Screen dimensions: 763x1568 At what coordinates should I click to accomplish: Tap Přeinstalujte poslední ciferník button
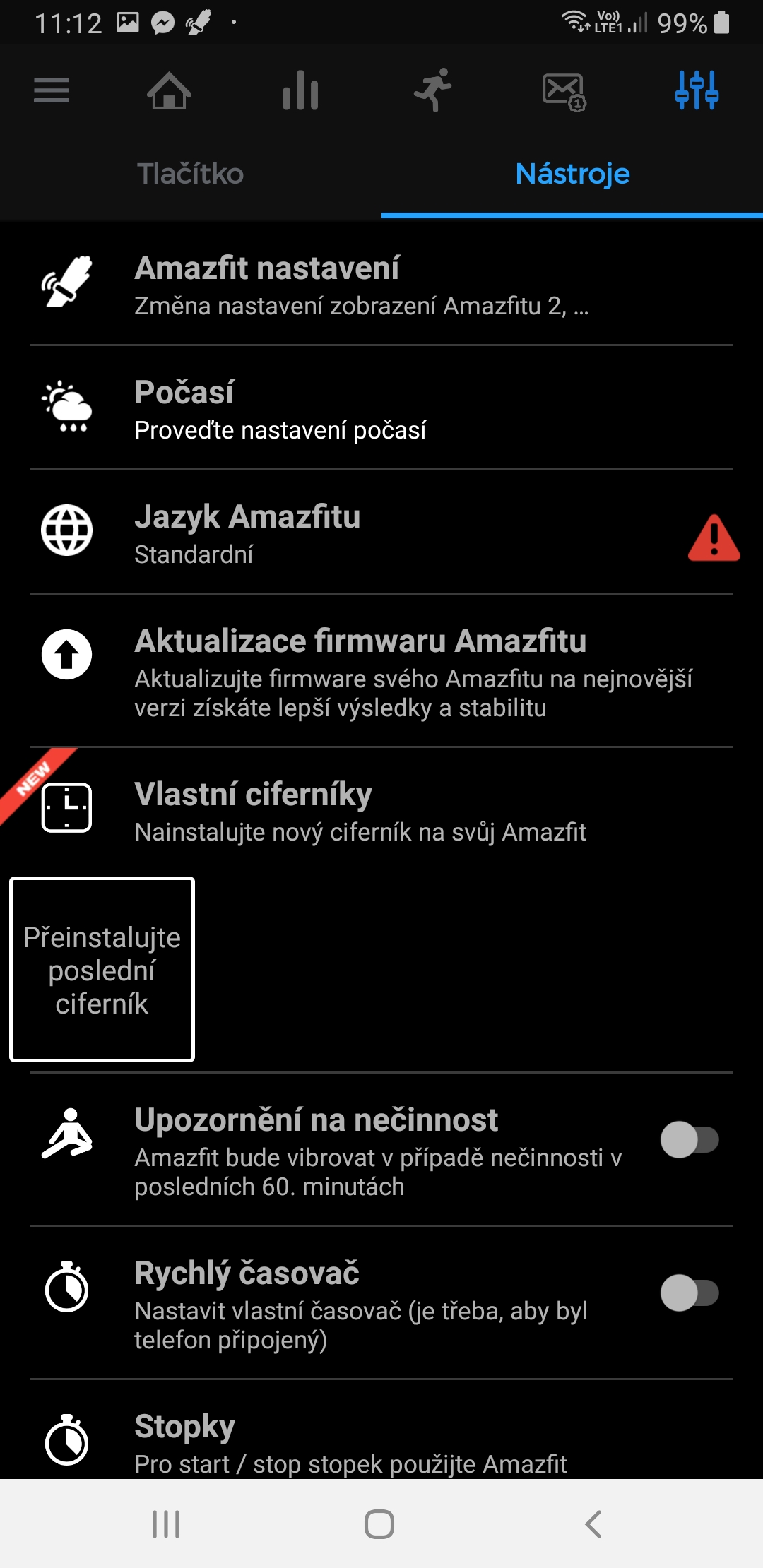tap(102, 969)
